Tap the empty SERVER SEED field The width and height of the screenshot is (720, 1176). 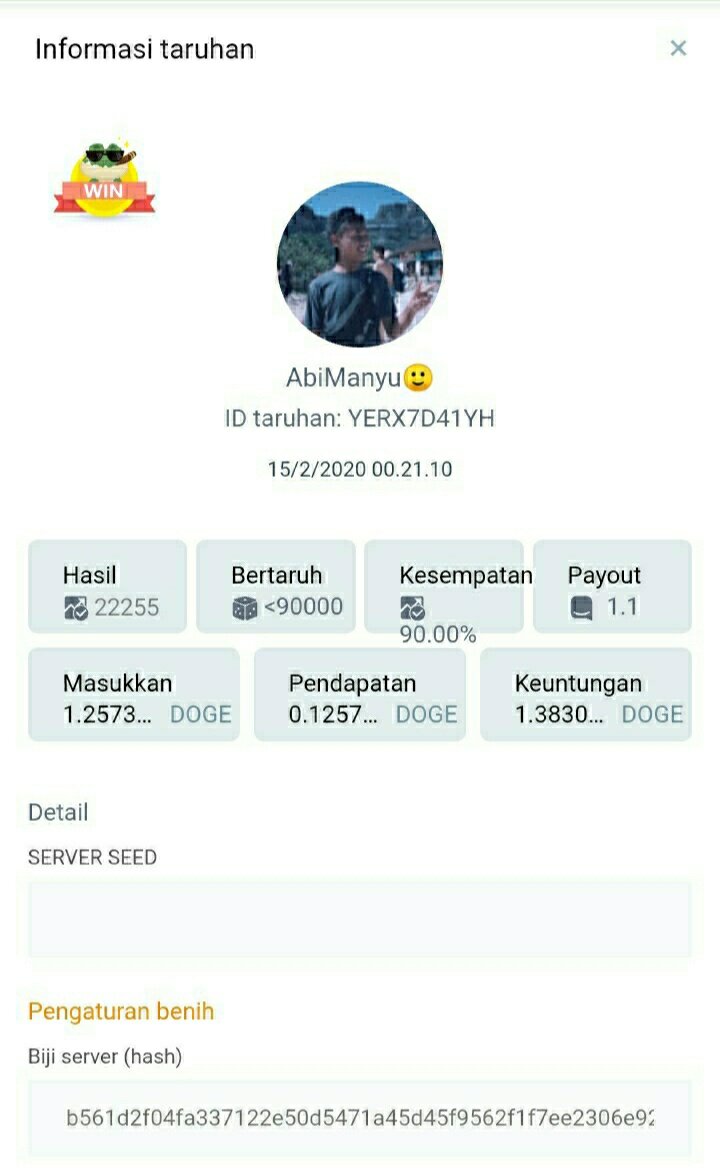(x=360, y=918)
